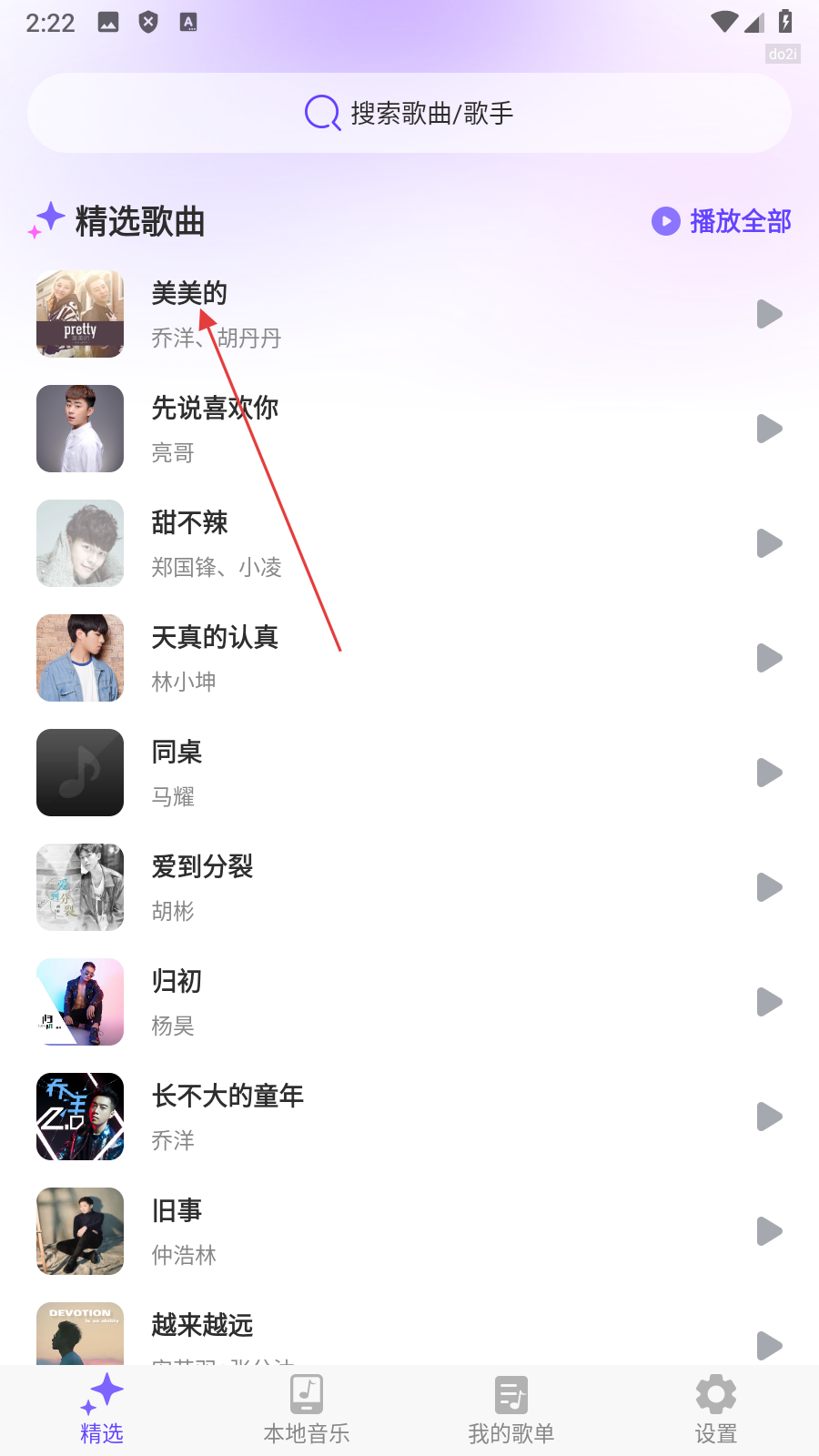This screenshot has height=1456, width=819.
Task: Play 爱到分裂 with its play icon
Action: [769, 887]
